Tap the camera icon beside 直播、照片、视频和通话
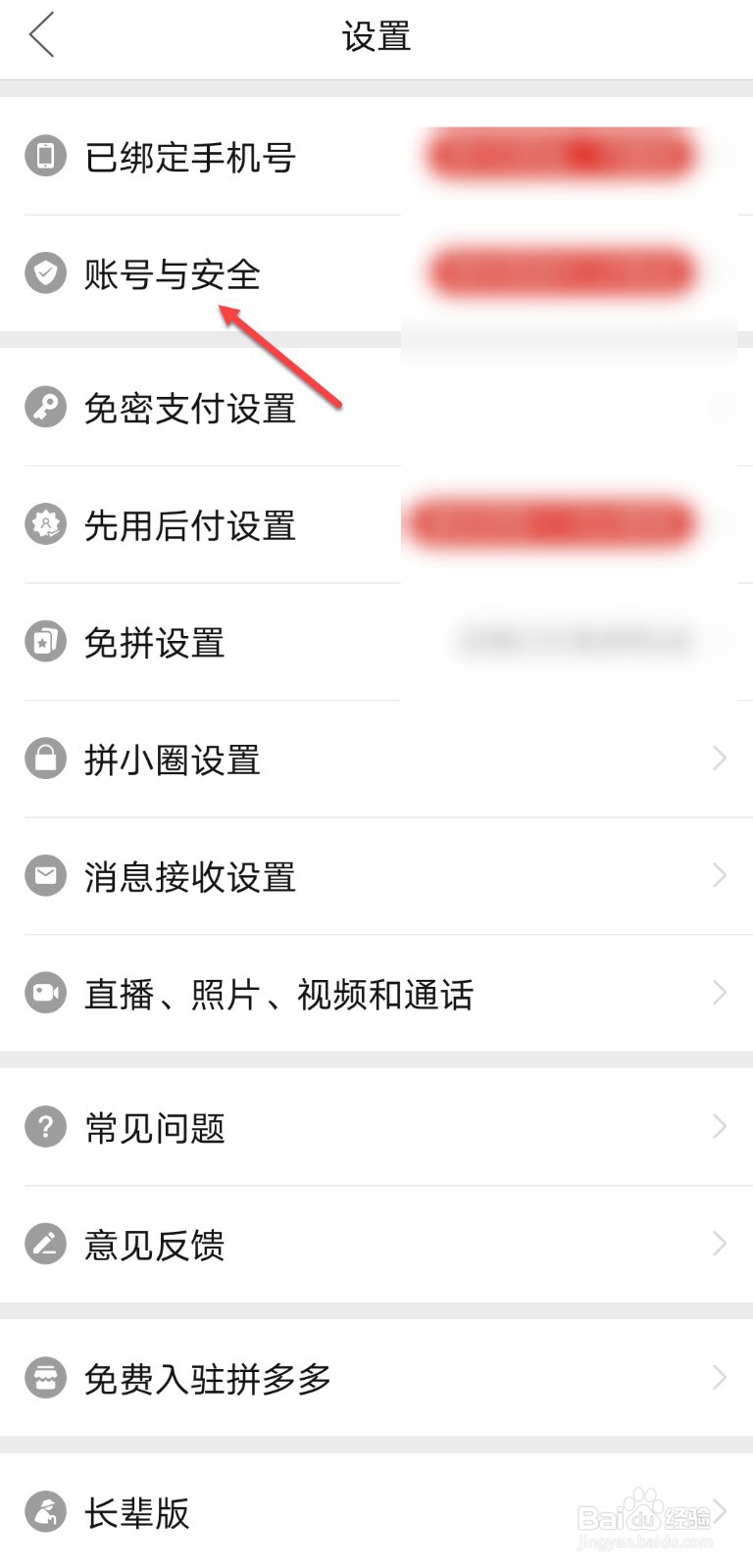753x1568 pixels. point(45,992)
